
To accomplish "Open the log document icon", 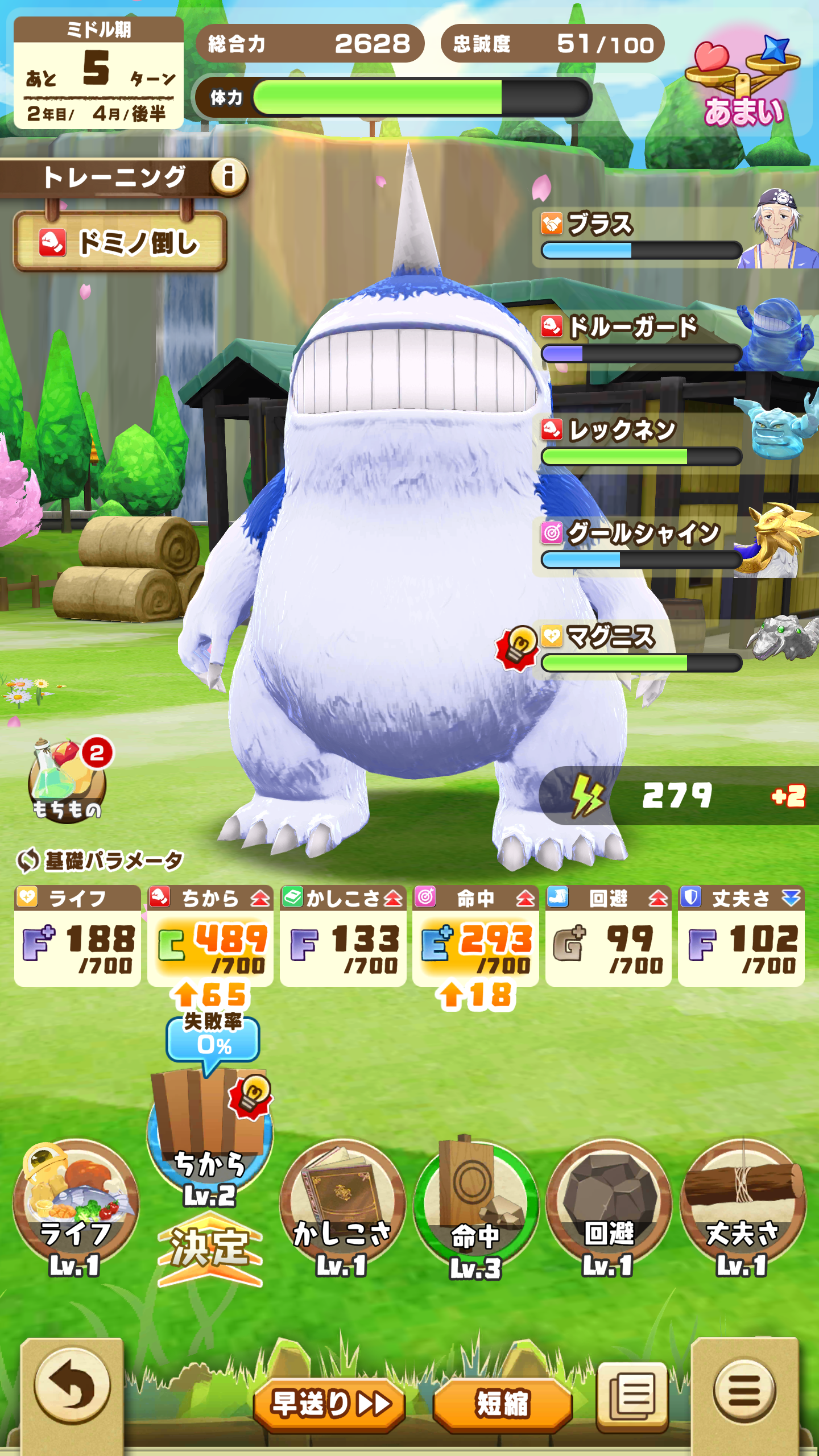I will [632, 1396].
